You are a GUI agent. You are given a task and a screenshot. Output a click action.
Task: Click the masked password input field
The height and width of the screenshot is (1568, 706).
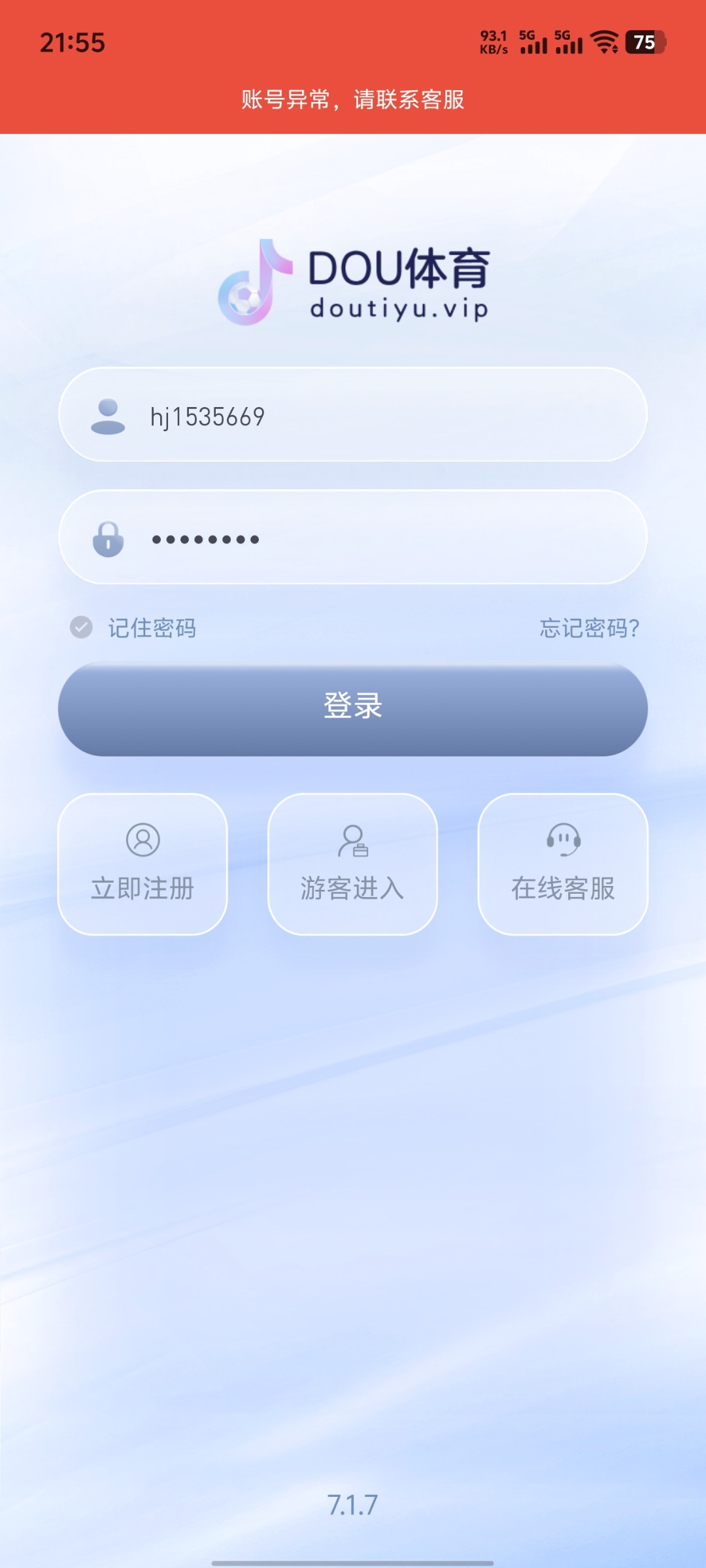pyautogui.click(x=353, y=538)
